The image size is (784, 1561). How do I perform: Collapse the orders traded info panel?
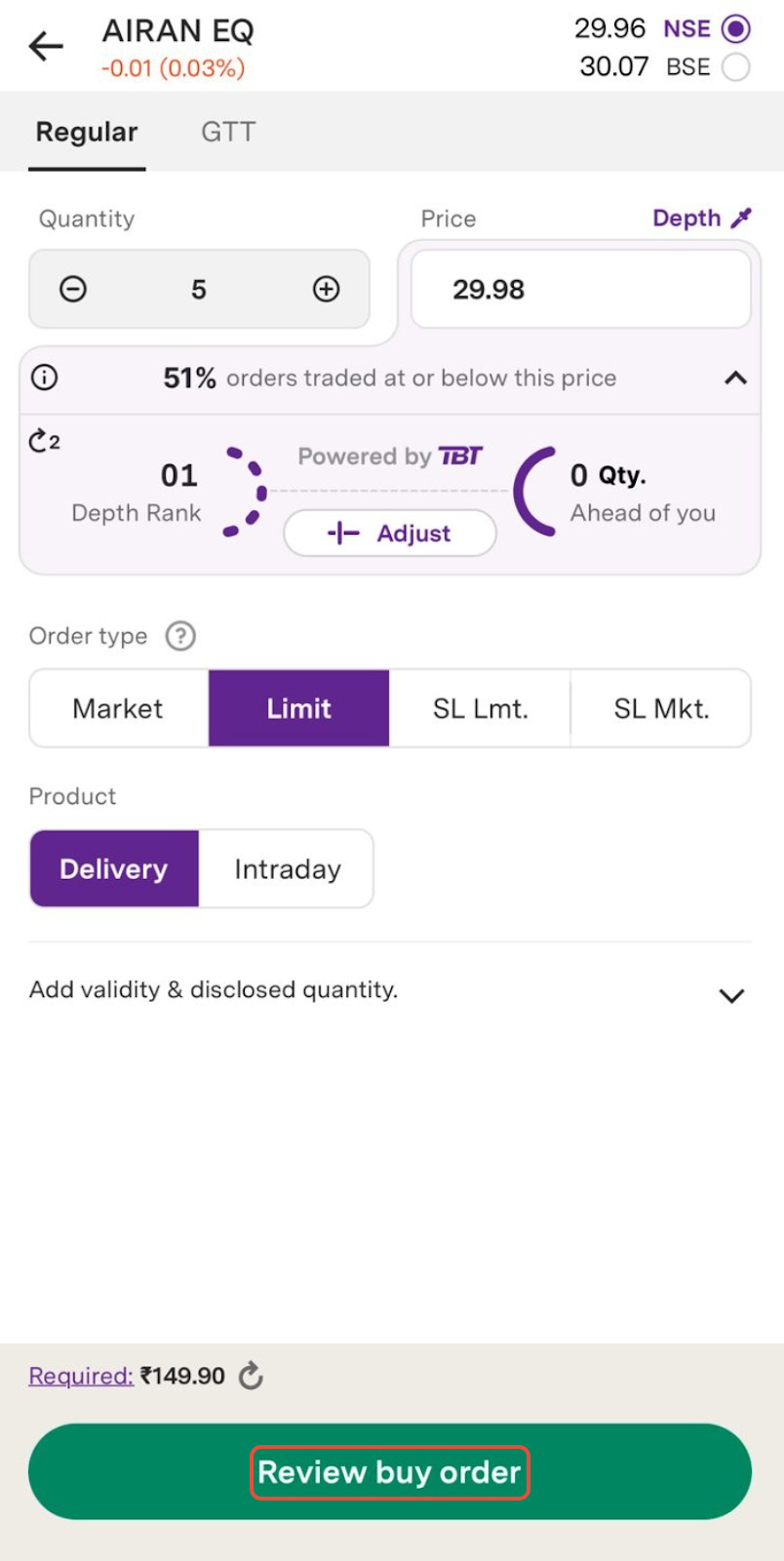[735, 379]
